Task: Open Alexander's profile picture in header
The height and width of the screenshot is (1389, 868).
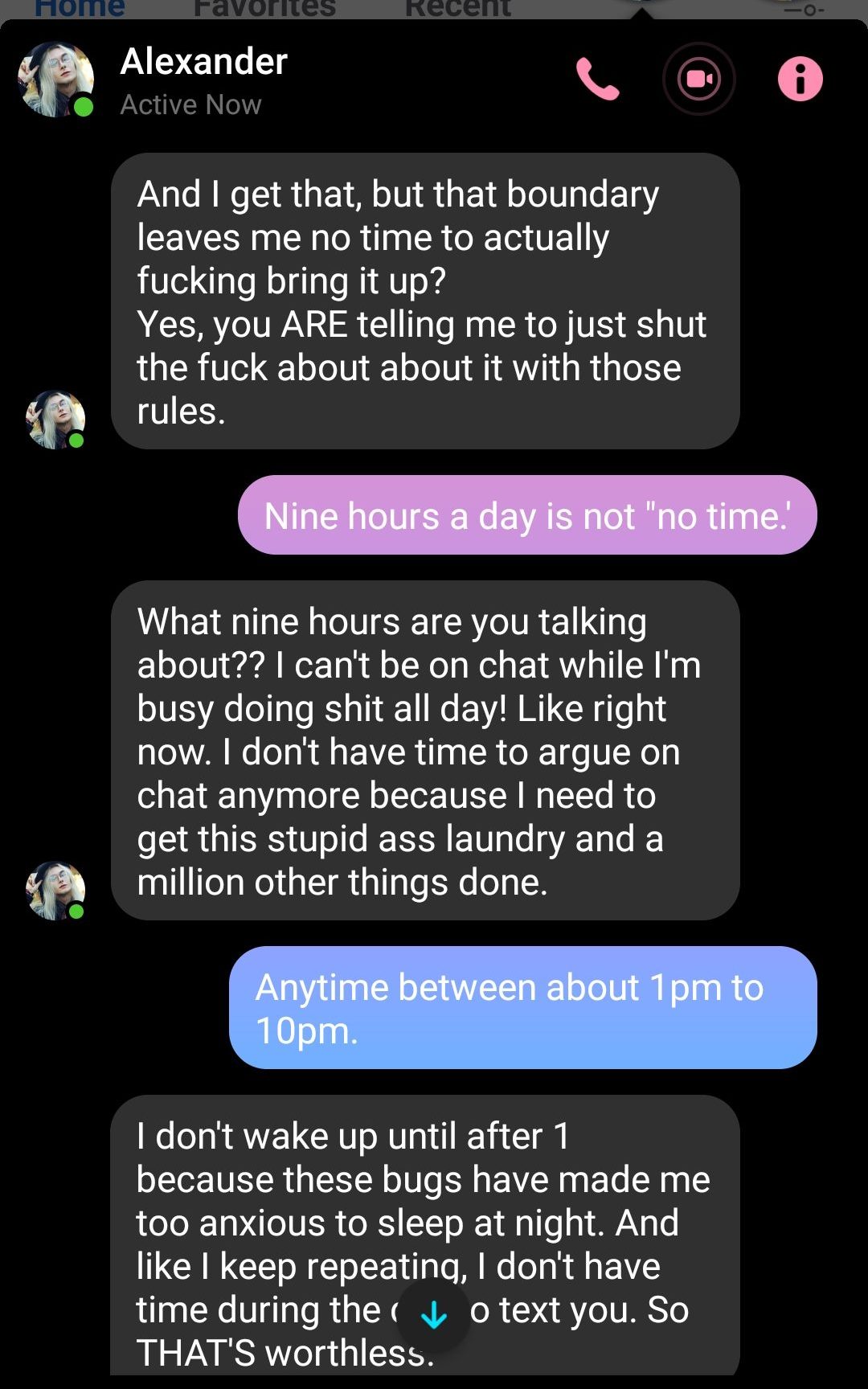Action: click(55, 80)
